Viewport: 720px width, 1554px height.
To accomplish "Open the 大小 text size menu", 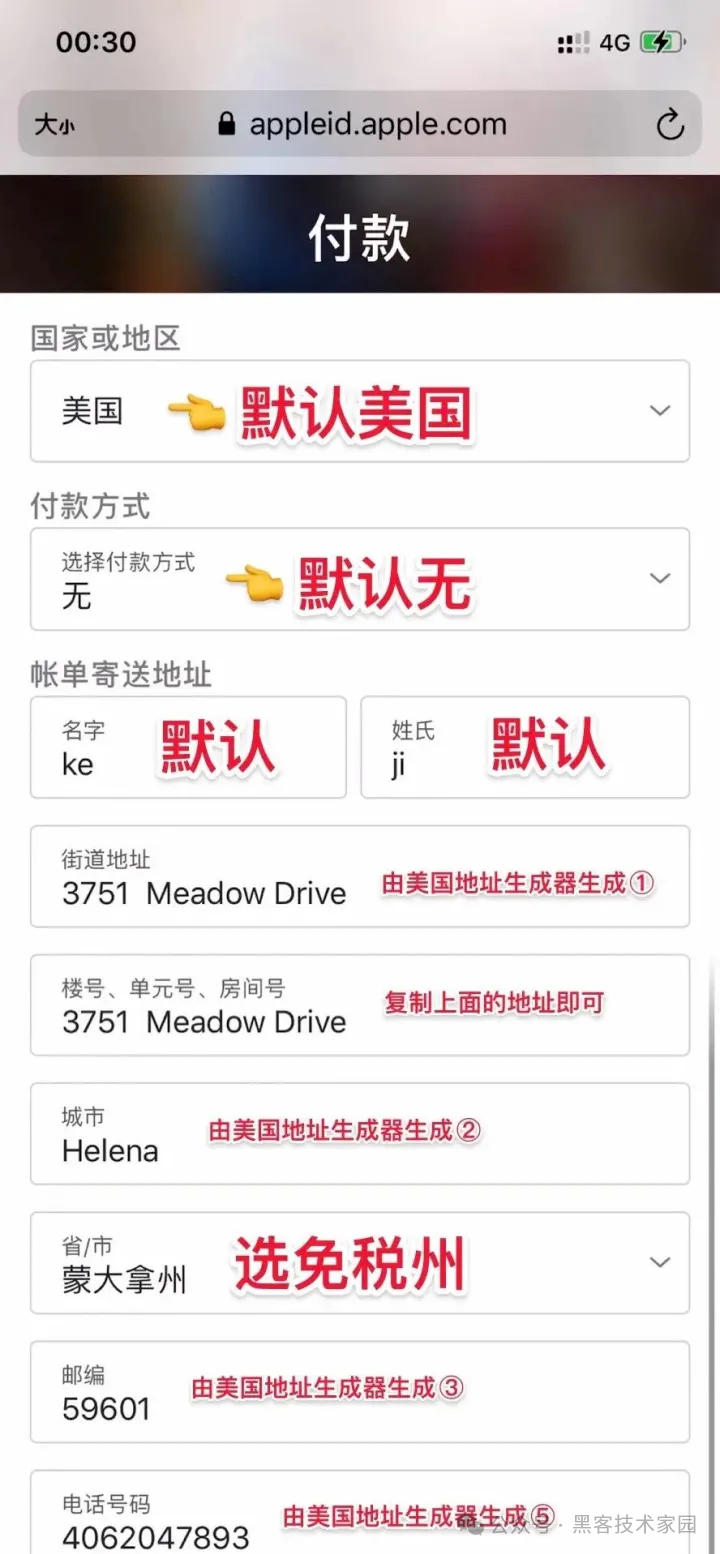I will (x=54, y=125).
